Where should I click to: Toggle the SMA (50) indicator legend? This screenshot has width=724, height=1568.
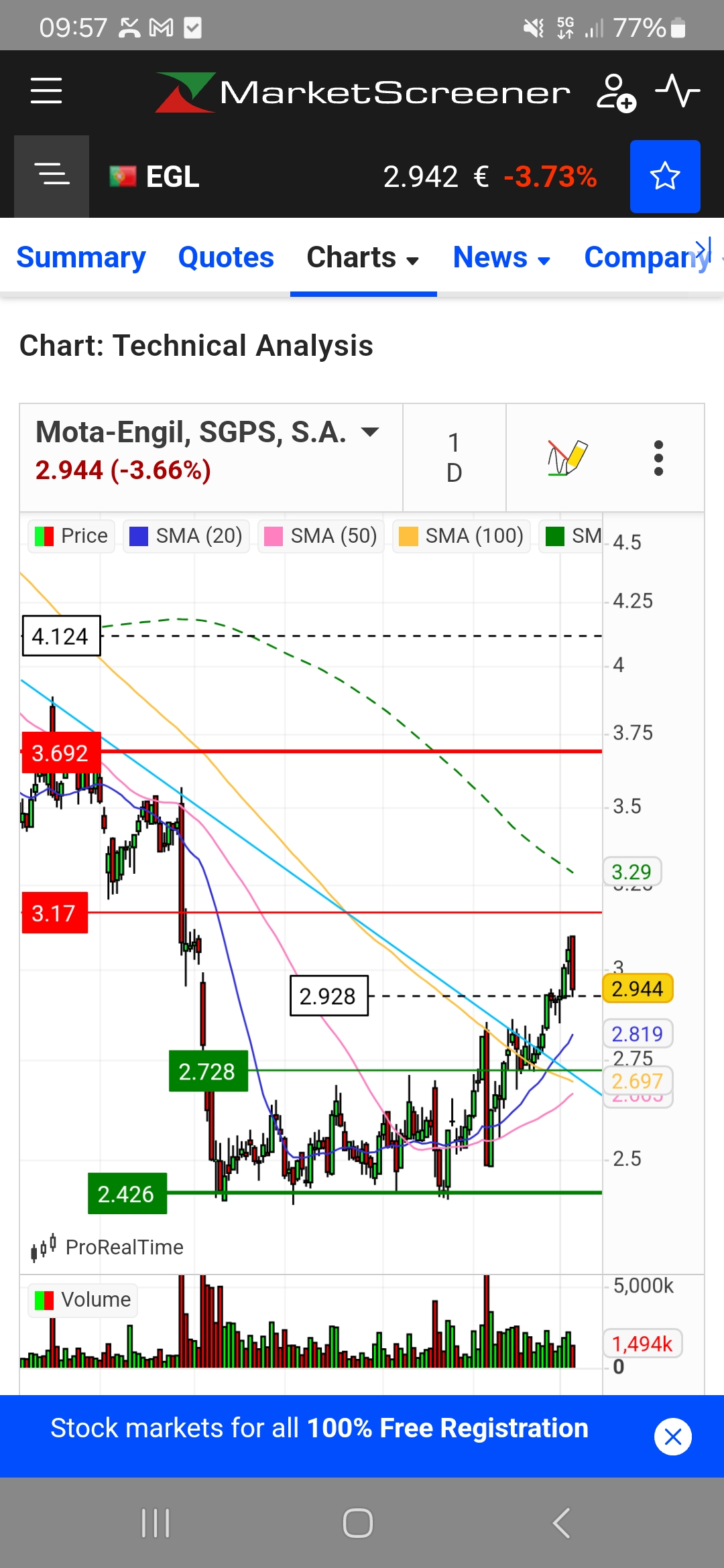pos(320,536)
